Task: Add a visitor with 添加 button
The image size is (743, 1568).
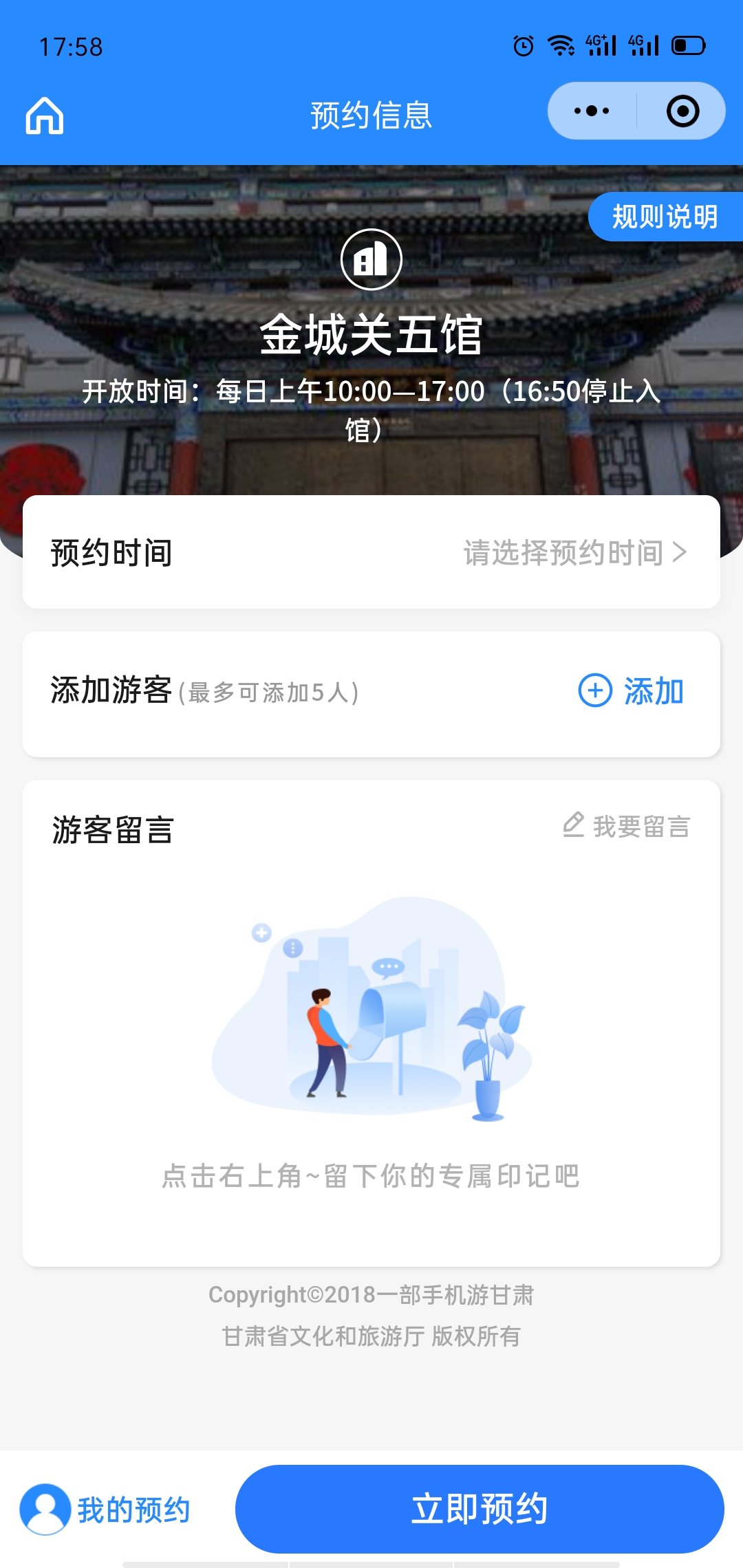Action: [x=631, y=690]
